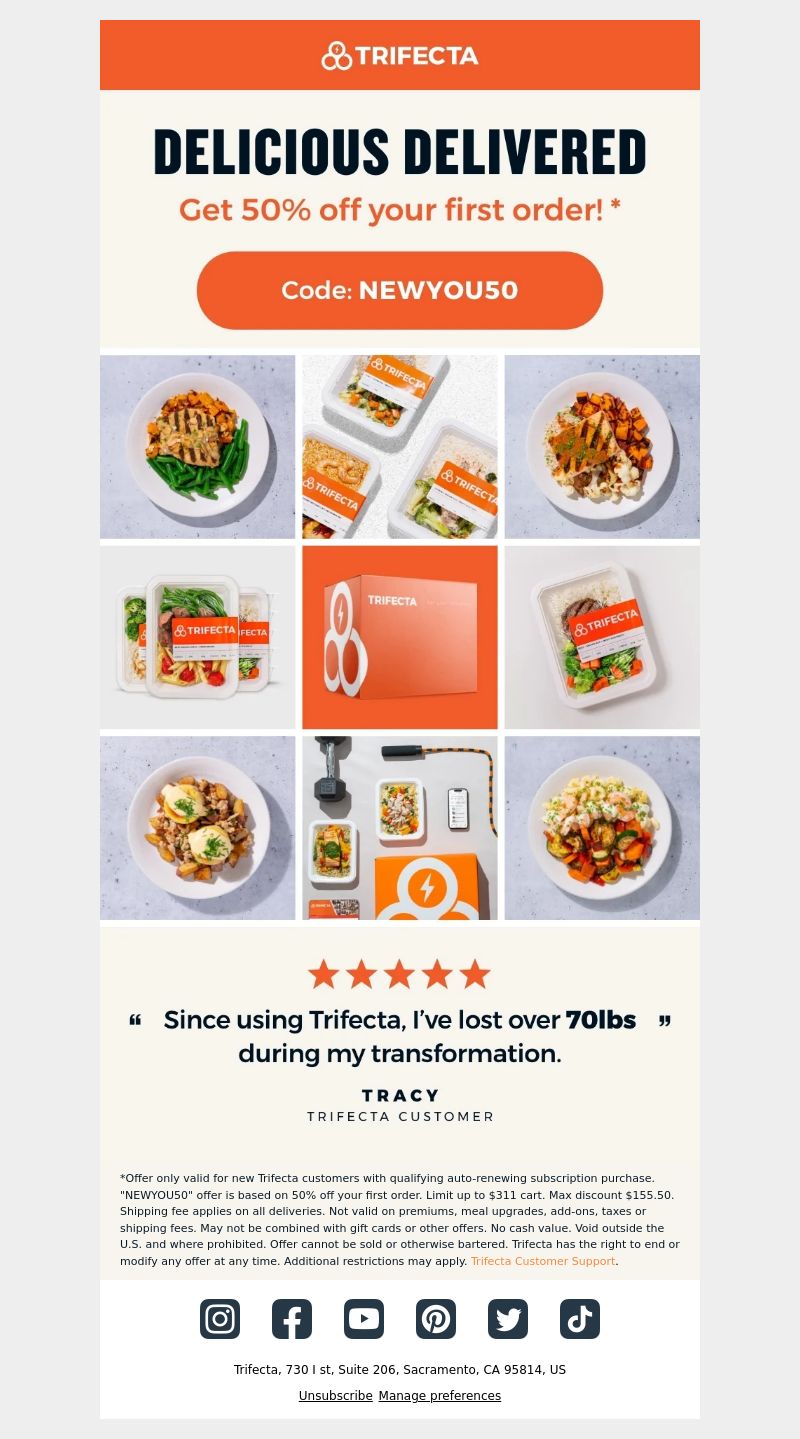Open Trifecta's Instagram page
This screenshot has height=1439, width=800.
pos(220,1319)
